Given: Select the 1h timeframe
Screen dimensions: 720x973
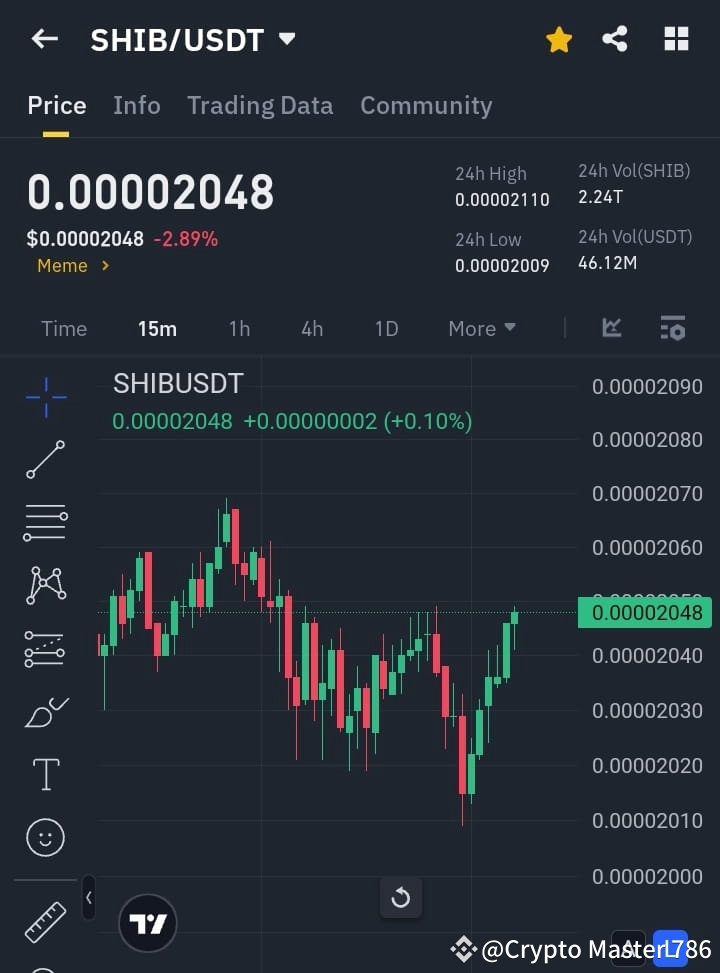Looking at the screenshot, I should [x=239, y=328].
